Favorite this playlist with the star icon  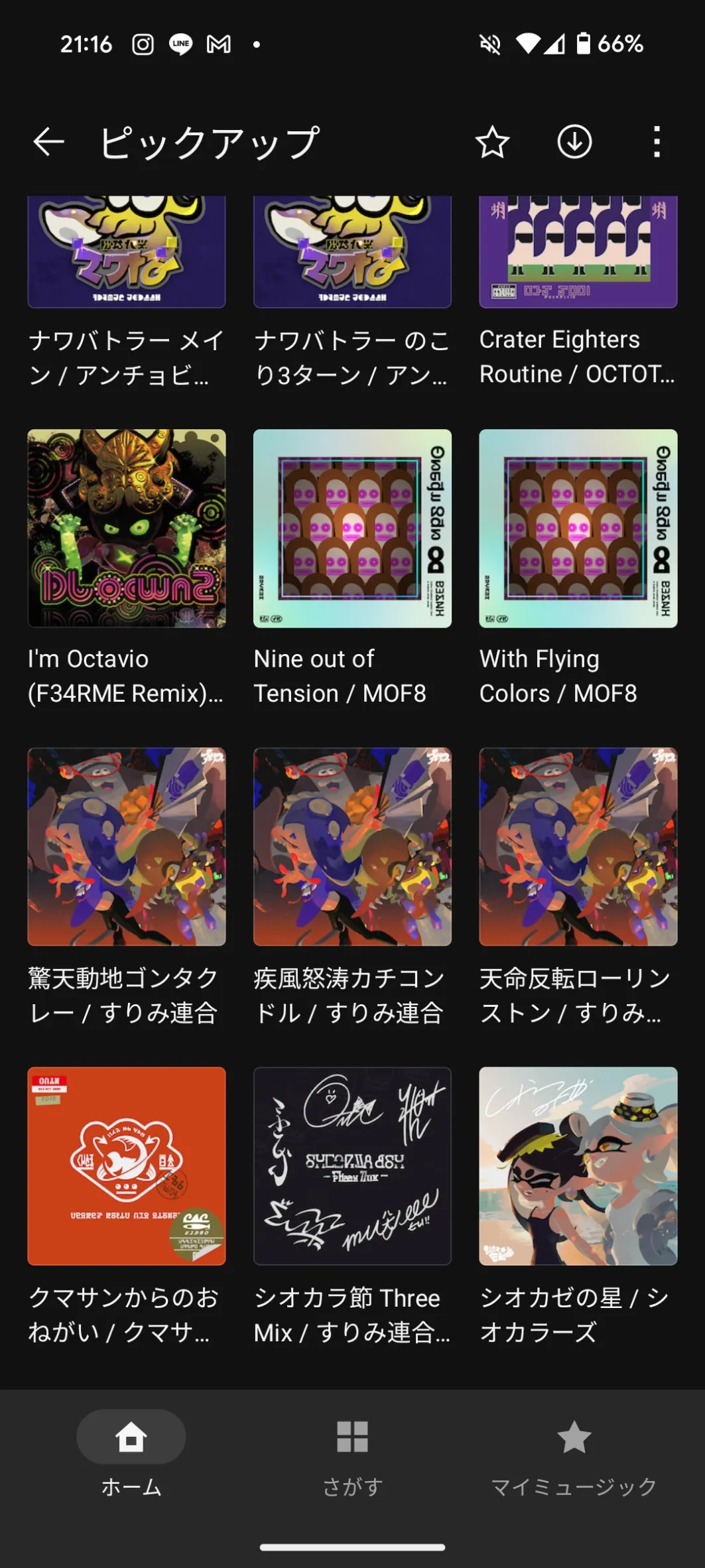[492, 142]
